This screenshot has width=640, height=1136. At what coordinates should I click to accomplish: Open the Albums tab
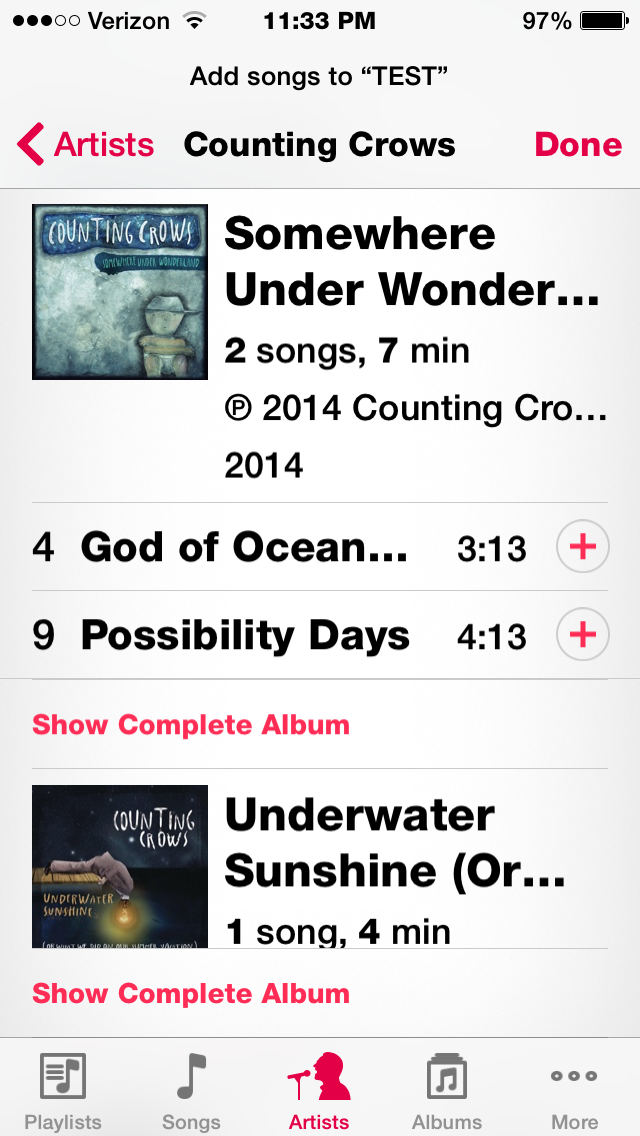(447, 1090)
